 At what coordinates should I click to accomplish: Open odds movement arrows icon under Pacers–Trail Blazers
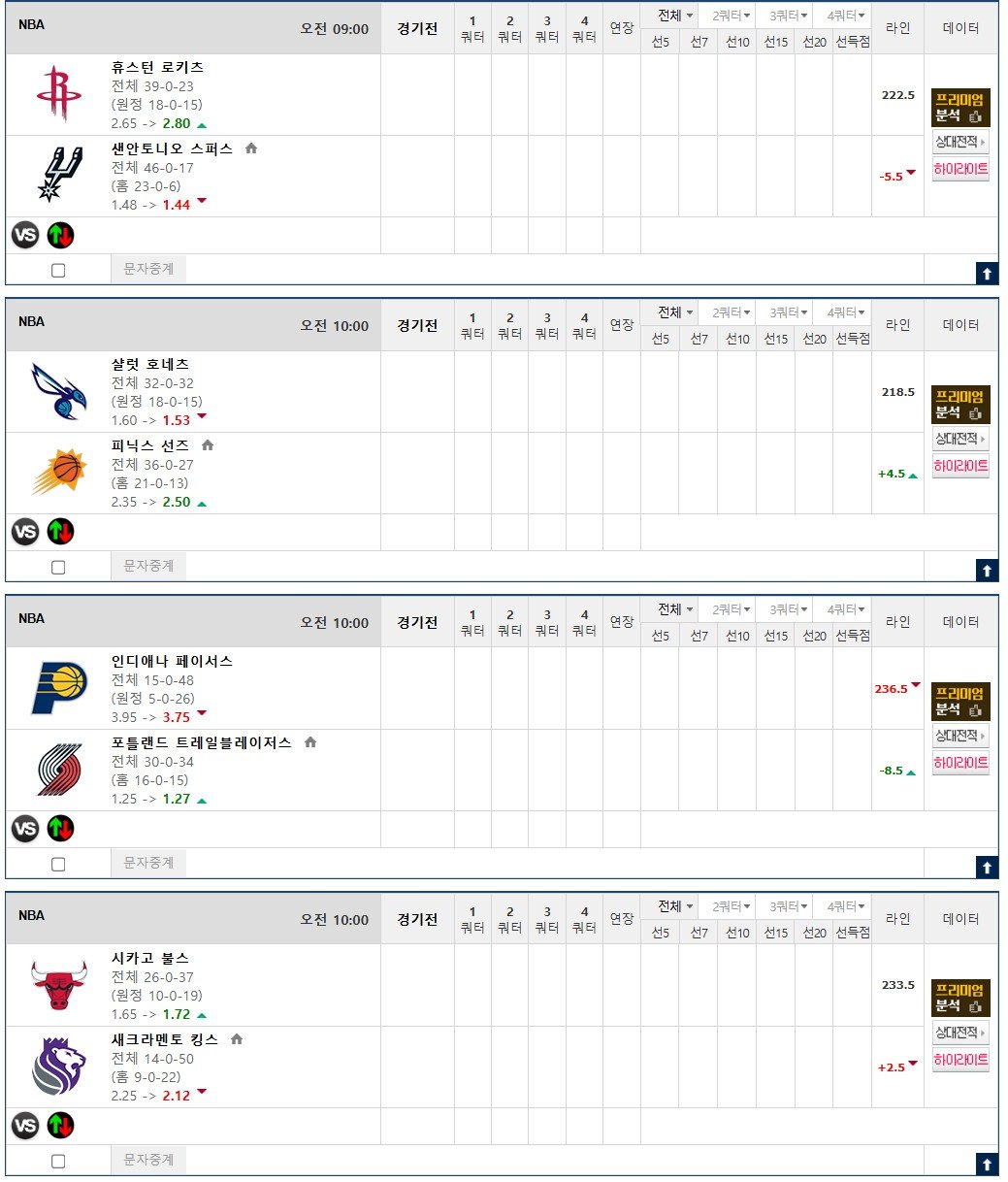pyautogui.click(x=60, y=829)
